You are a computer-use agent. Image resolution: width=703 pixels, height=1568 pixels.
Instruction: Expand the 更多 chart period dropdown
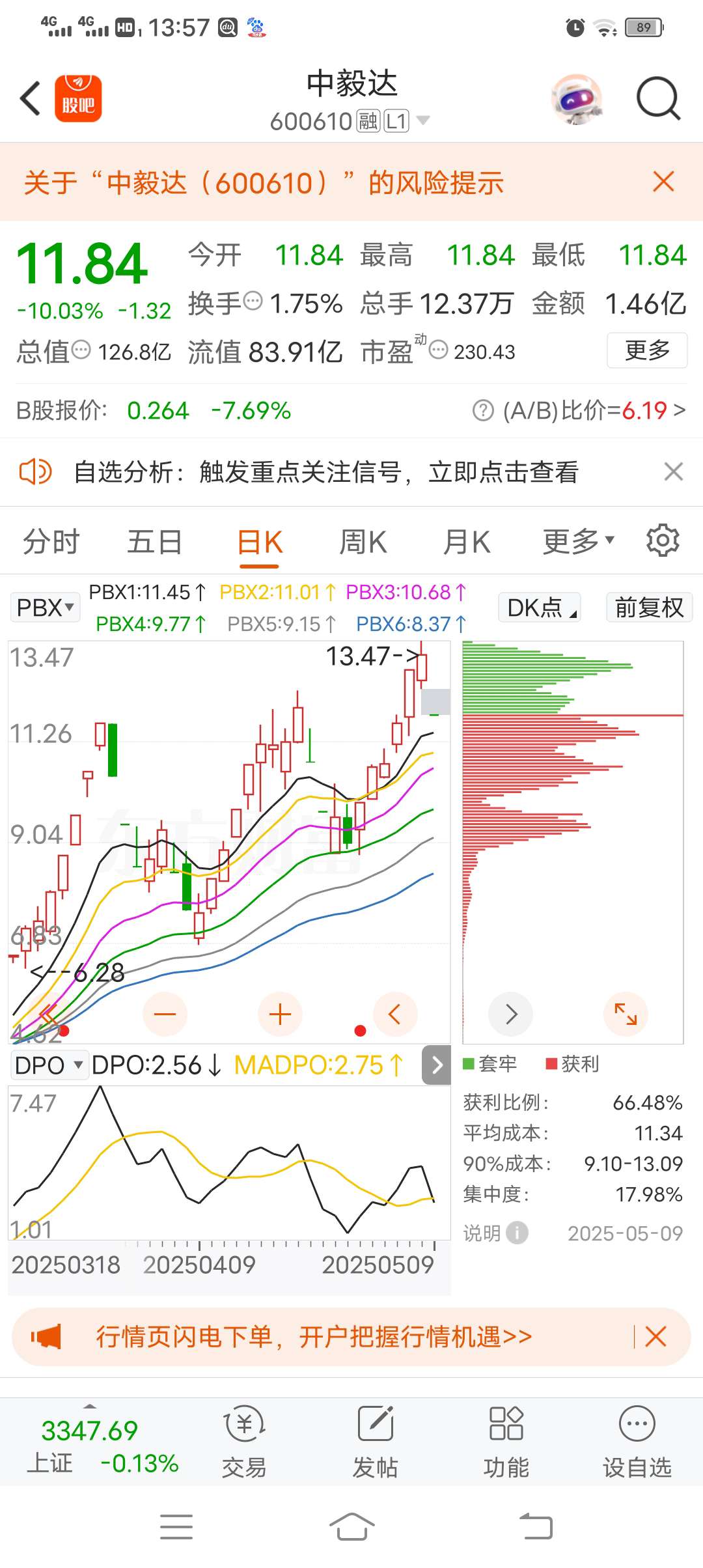coord(578,540)
